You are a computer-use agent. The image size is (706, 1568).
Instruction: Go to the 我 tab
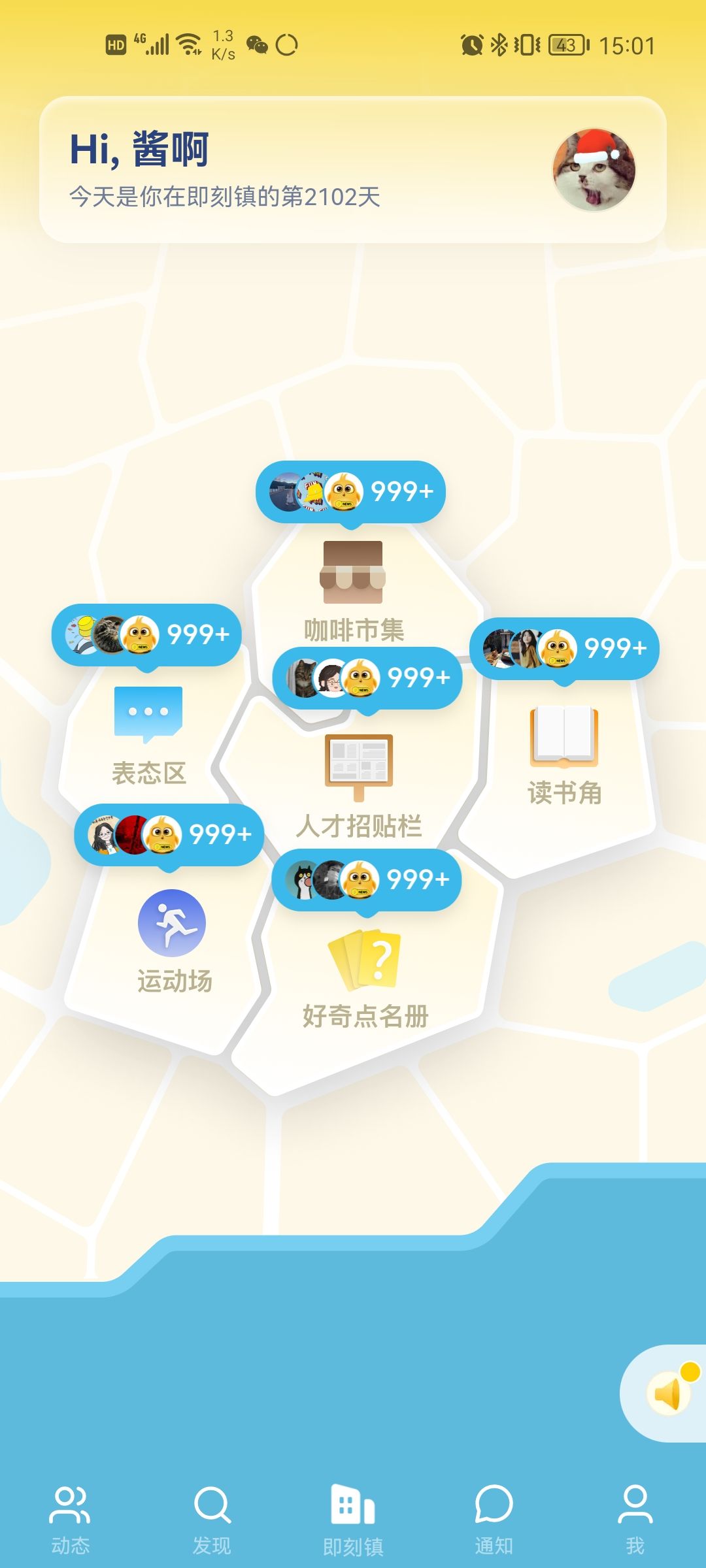point(635,1520)
